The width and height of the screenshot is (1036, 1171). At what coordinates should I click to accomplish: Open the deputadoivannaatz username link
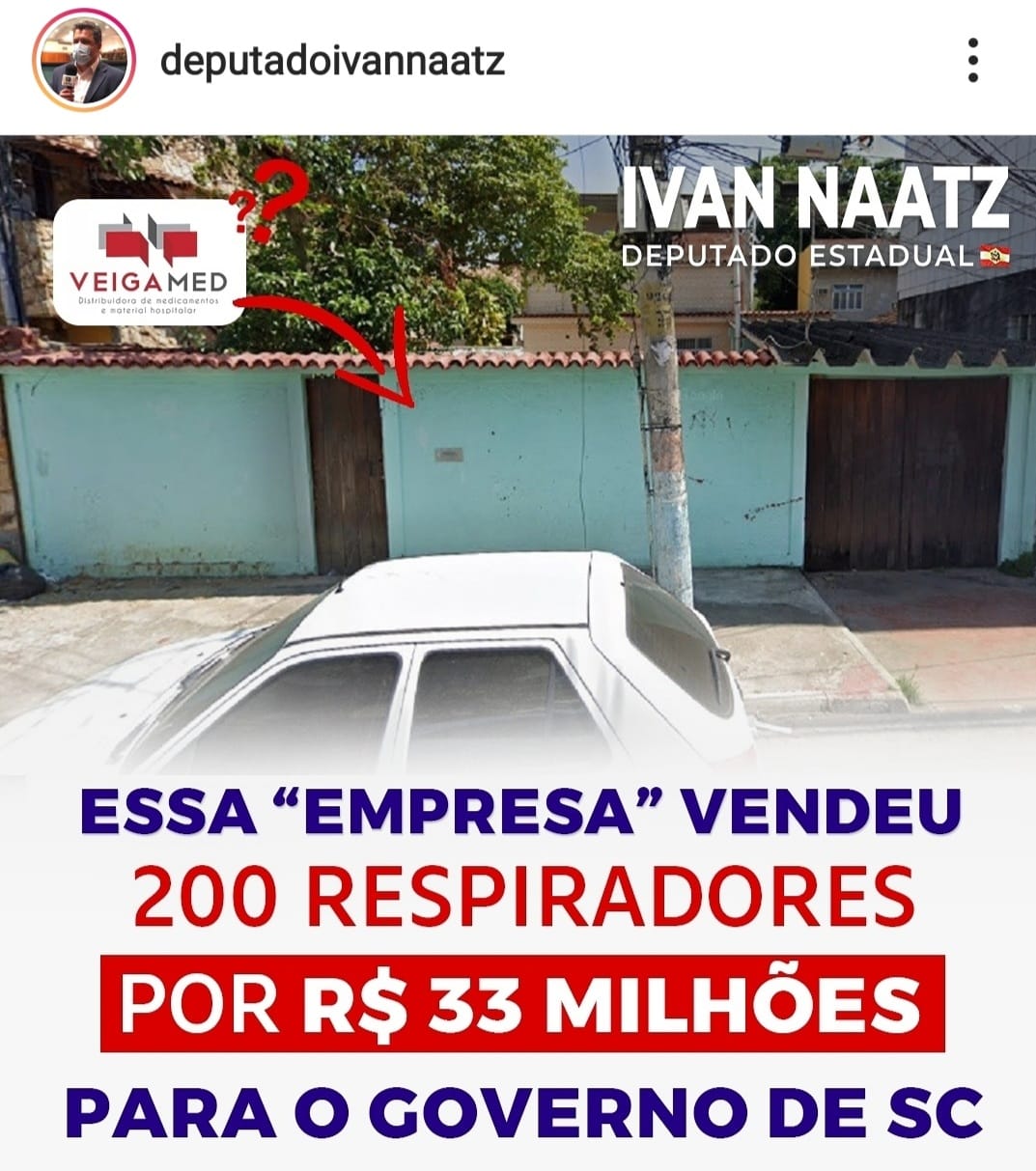click(332, 62)
